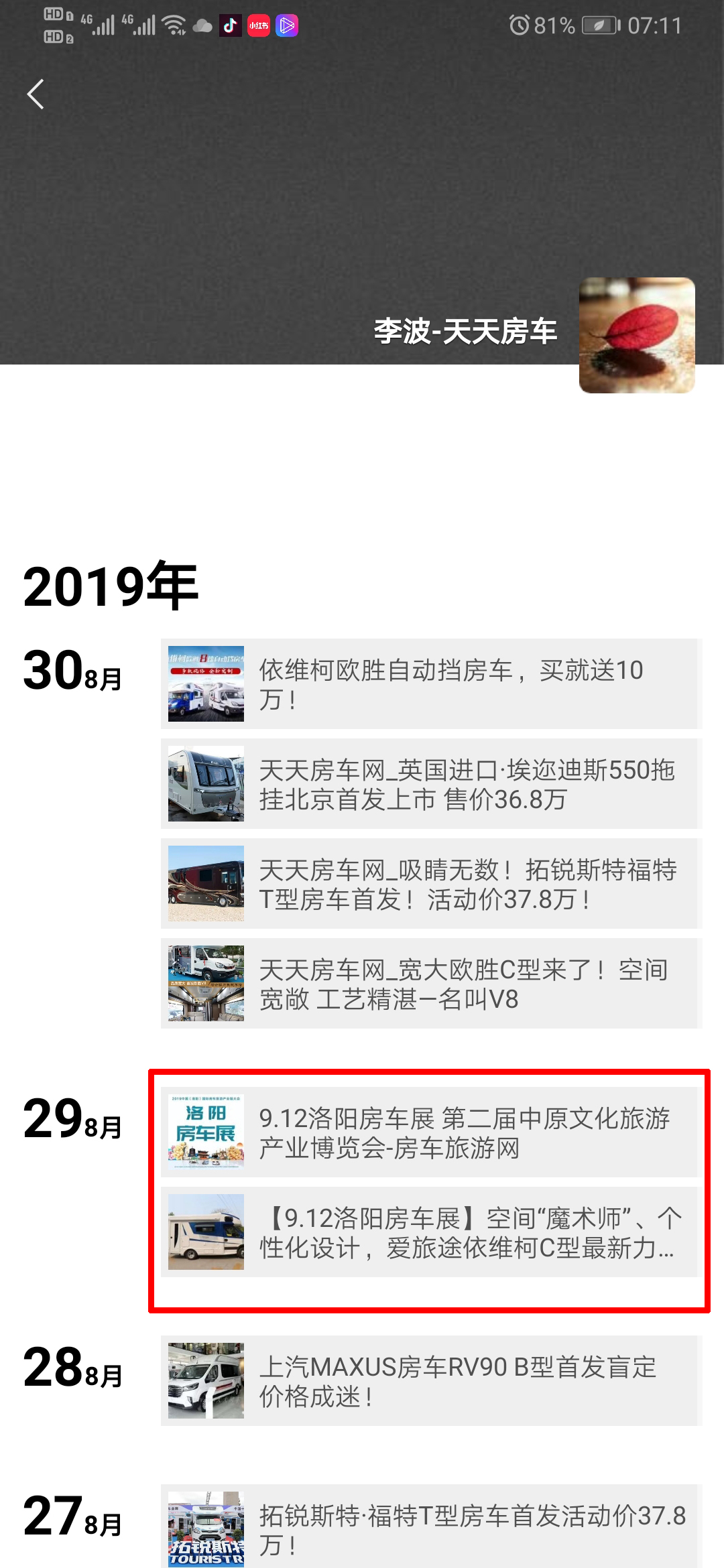Open the 李波-天天房车 profile avatar
Screen dimensions: 724x1568
636,335
